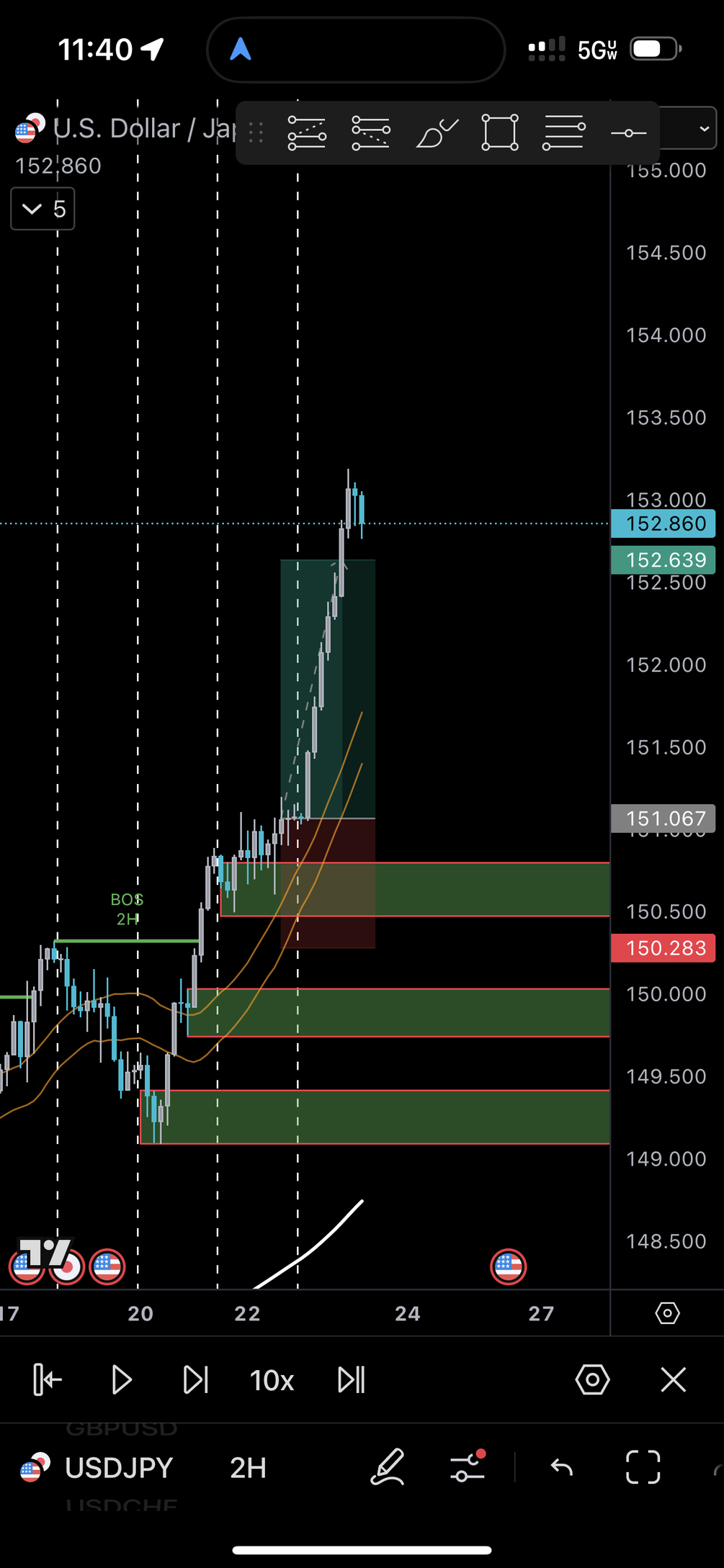Play the bar replay

pos(122,1380)
